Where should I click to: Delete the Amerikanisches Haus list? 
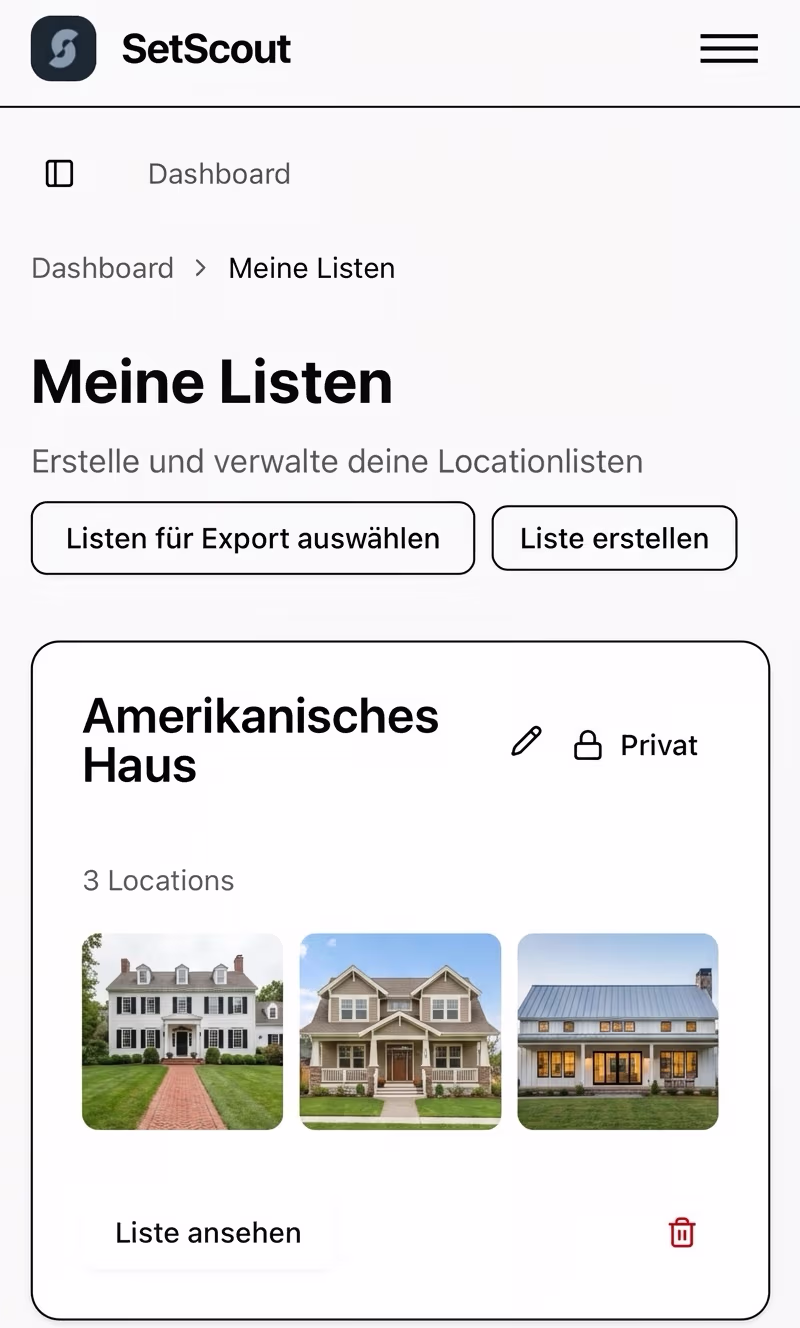[x=682, y=1233]
